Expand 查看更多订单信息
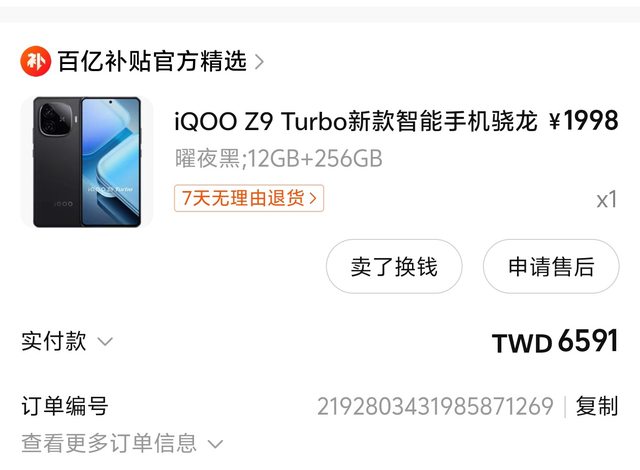 pos(122,442)
